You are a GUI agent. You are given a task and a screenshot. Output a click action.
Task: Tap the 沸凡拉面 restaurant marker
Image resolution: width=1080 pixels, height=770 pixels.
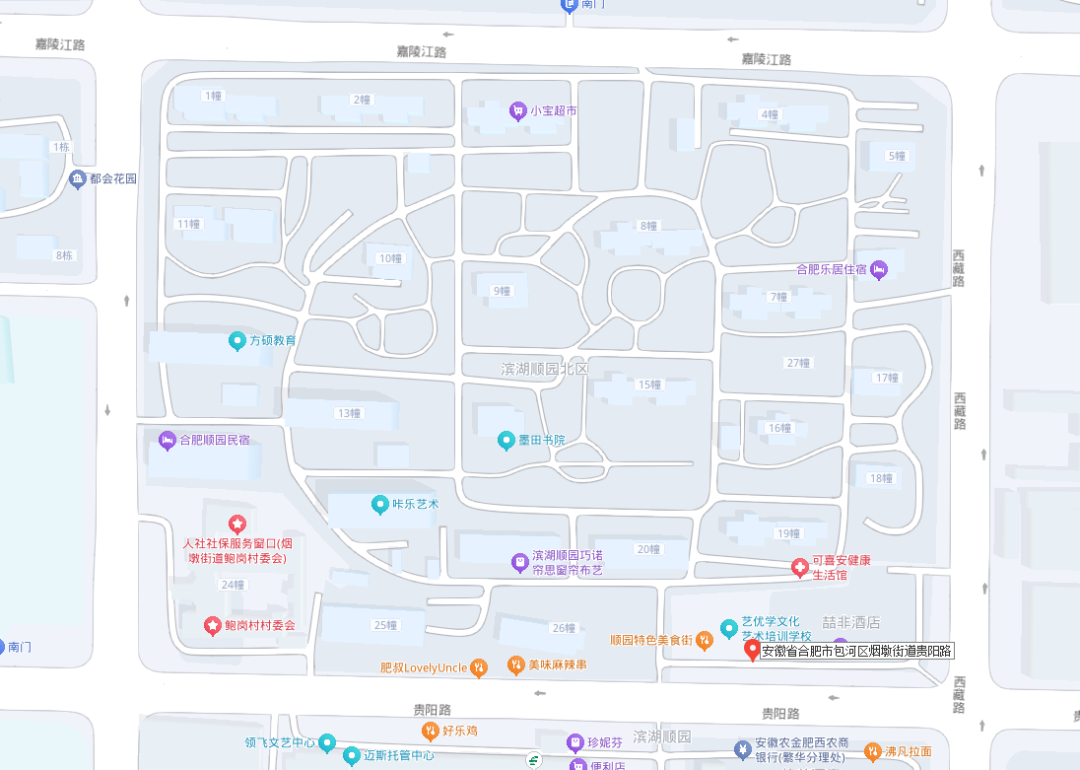click(872, 750)
